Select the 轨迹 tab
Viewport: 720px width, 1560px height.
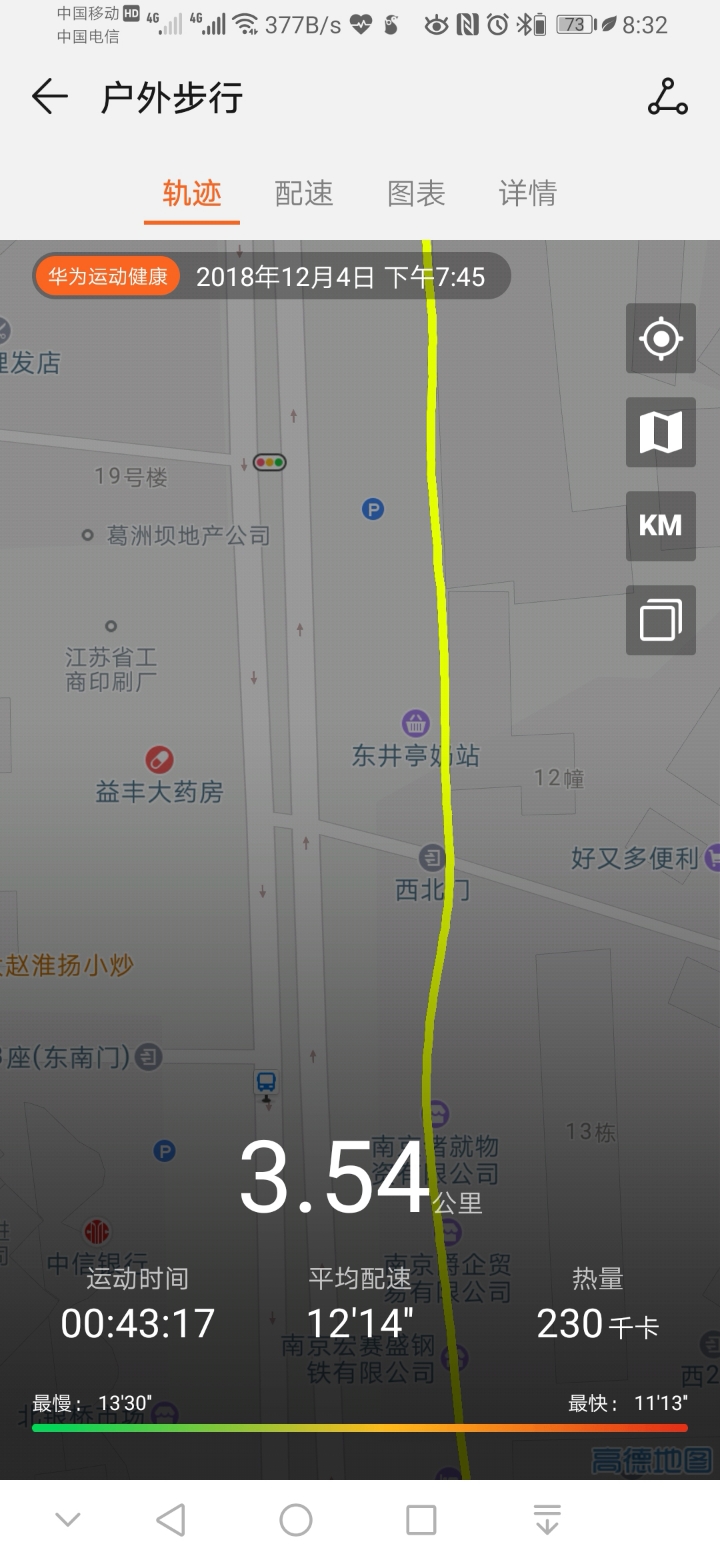tap(192, 193)
